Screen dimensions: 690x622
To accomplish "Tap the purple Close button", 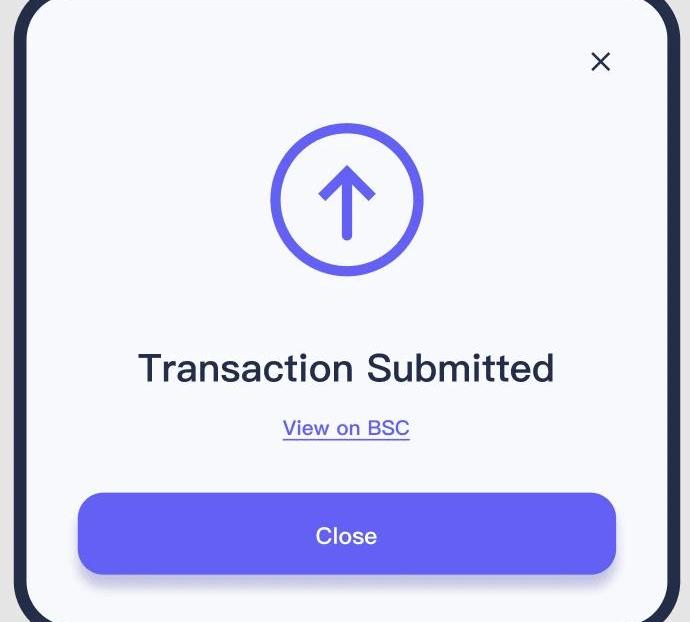I will tap(346, 534).
